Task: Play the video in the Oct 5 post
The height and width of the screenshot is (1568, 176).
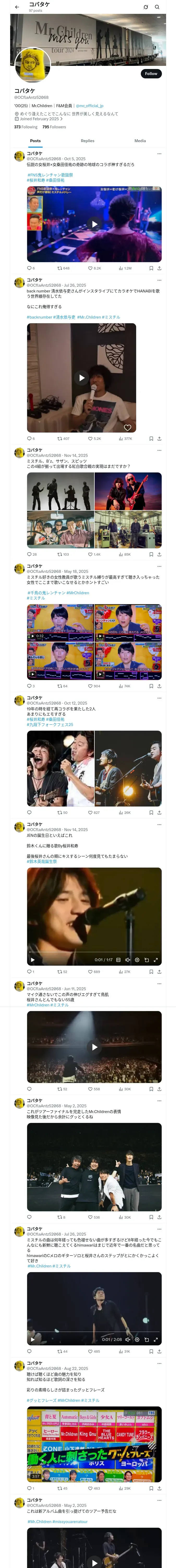Action: pos(94,224)
